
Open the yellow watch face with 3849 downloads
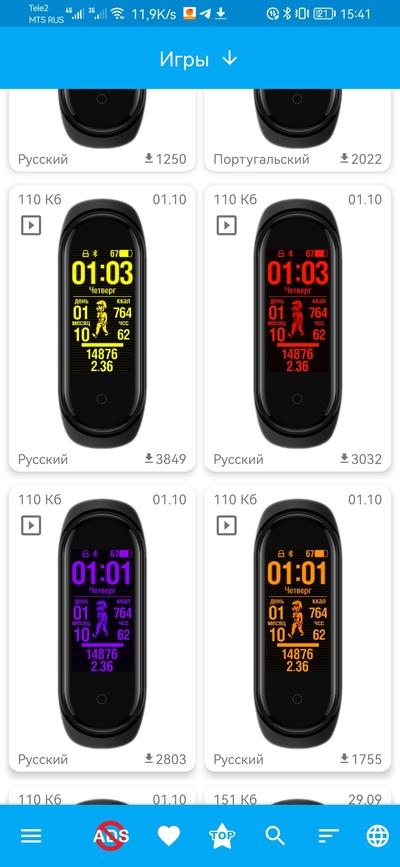(x=102, y=328)
